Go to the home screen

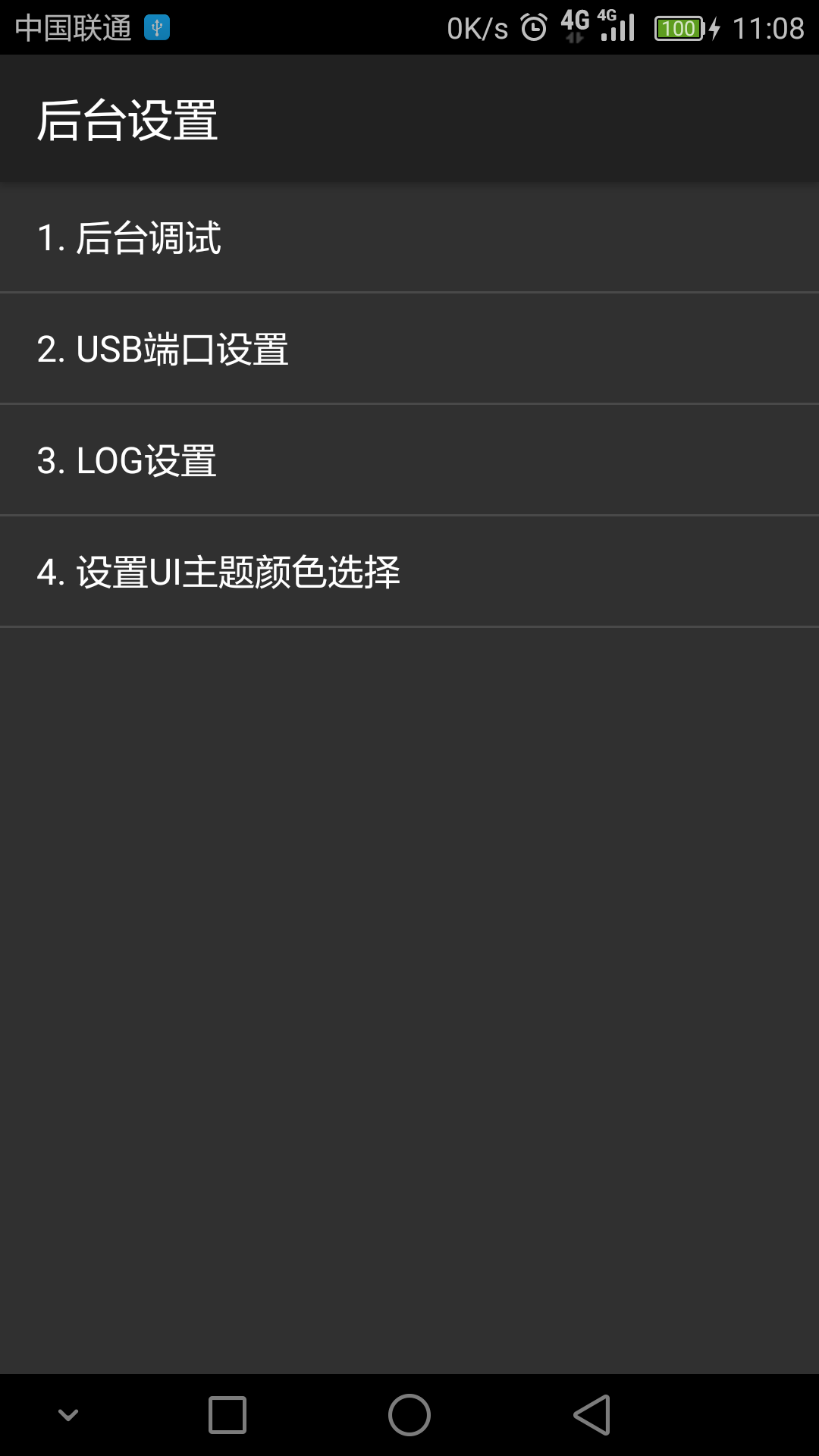coord(409,1415)
